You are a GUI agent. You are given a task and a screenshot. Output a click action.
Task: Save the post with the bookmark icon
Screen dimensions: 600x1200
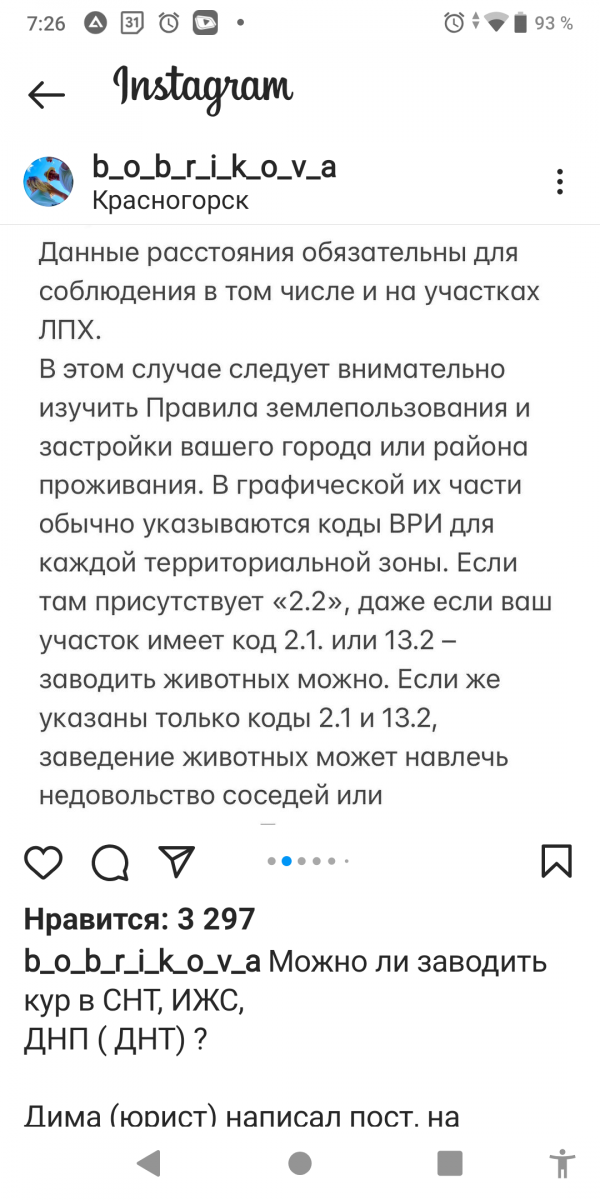556,861
